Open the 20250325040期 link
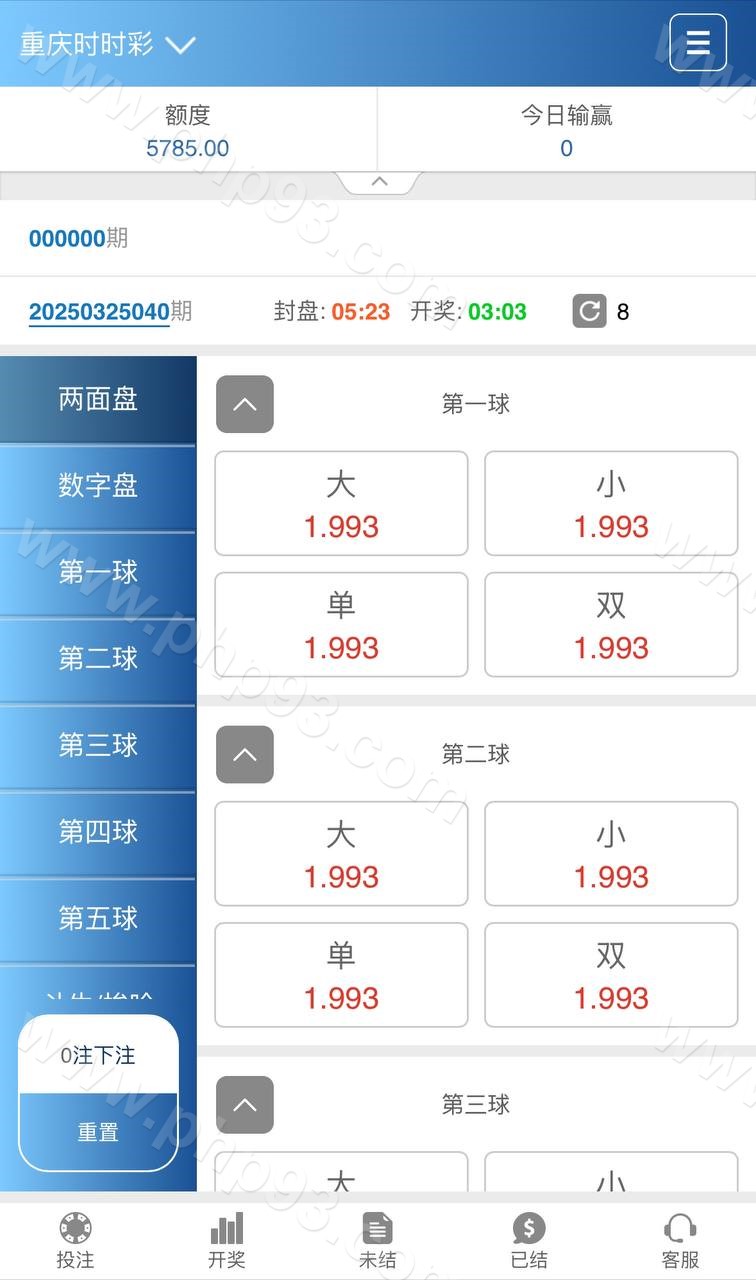Screen dimensions: 756x1280 (99, 312)
